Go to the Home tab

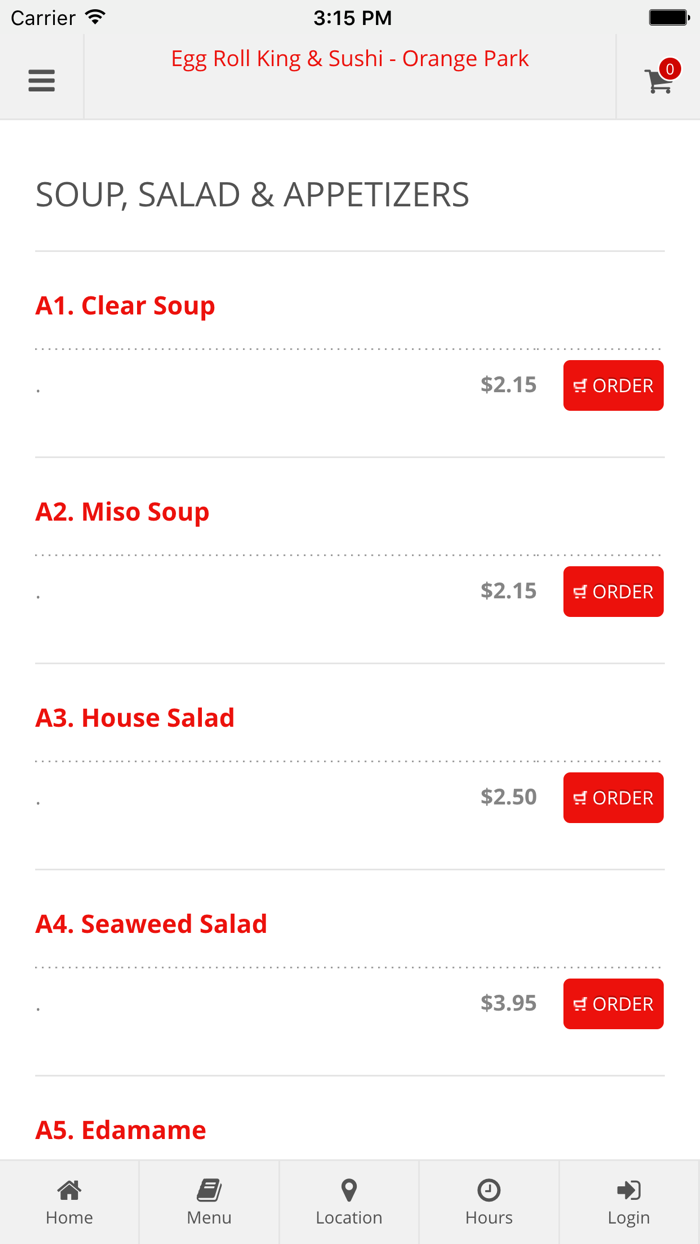69,1202
